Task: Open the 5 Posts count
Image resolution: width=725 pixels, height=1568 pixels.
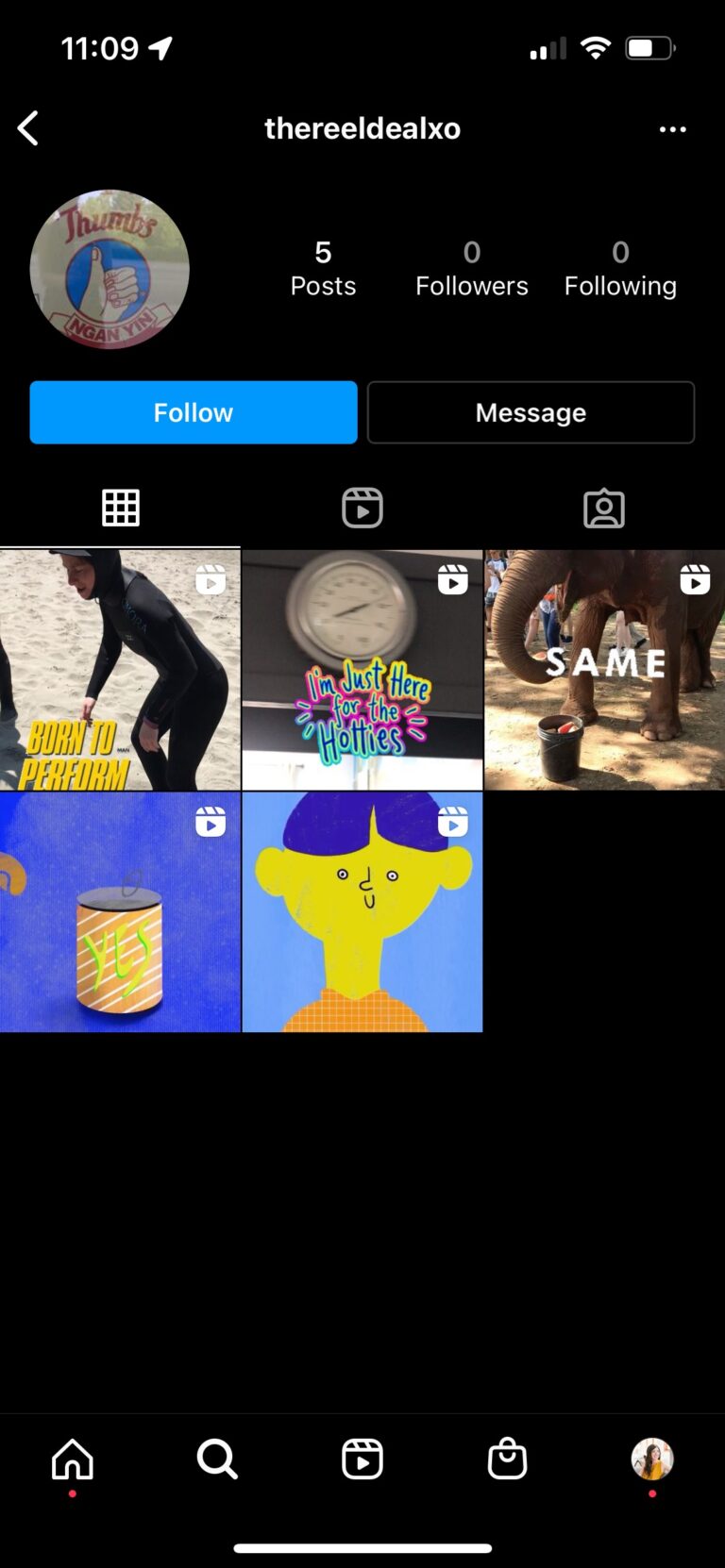Action: point(323,267)
